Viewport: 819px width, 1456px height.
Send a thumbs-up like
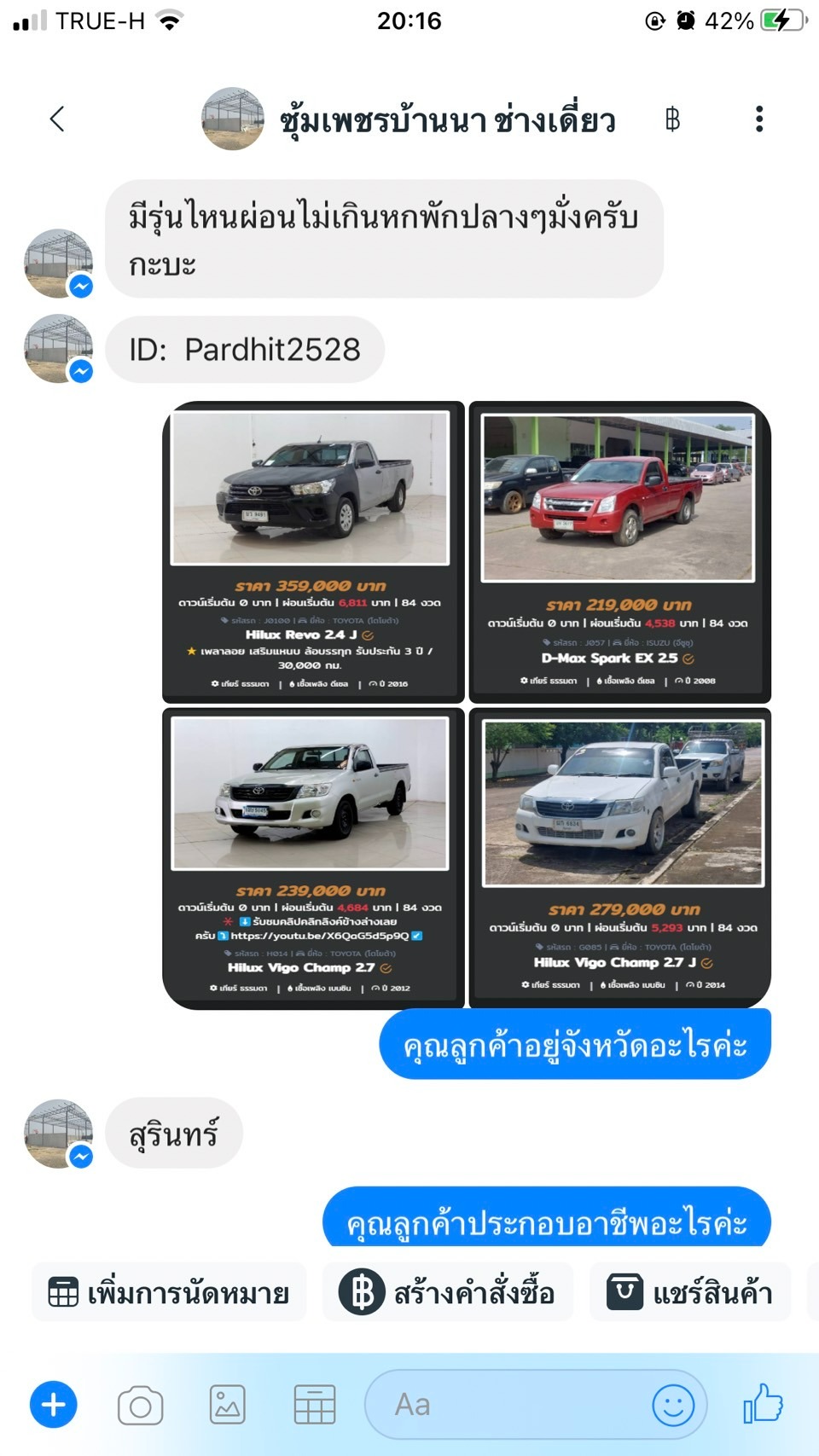(x=763, y=1403)
